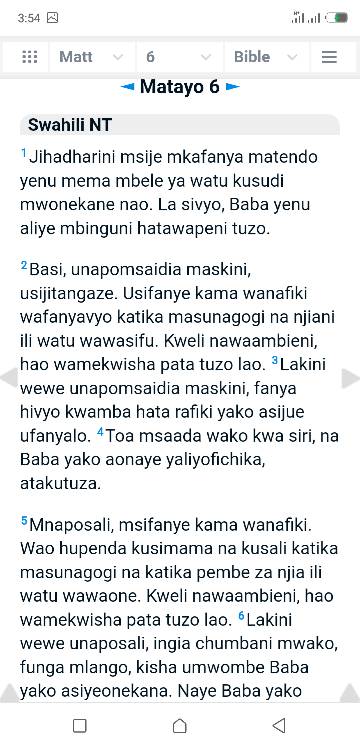Open the Bible version dropdown
Viewport: 360px width, 750px height.
coord(267,57)
